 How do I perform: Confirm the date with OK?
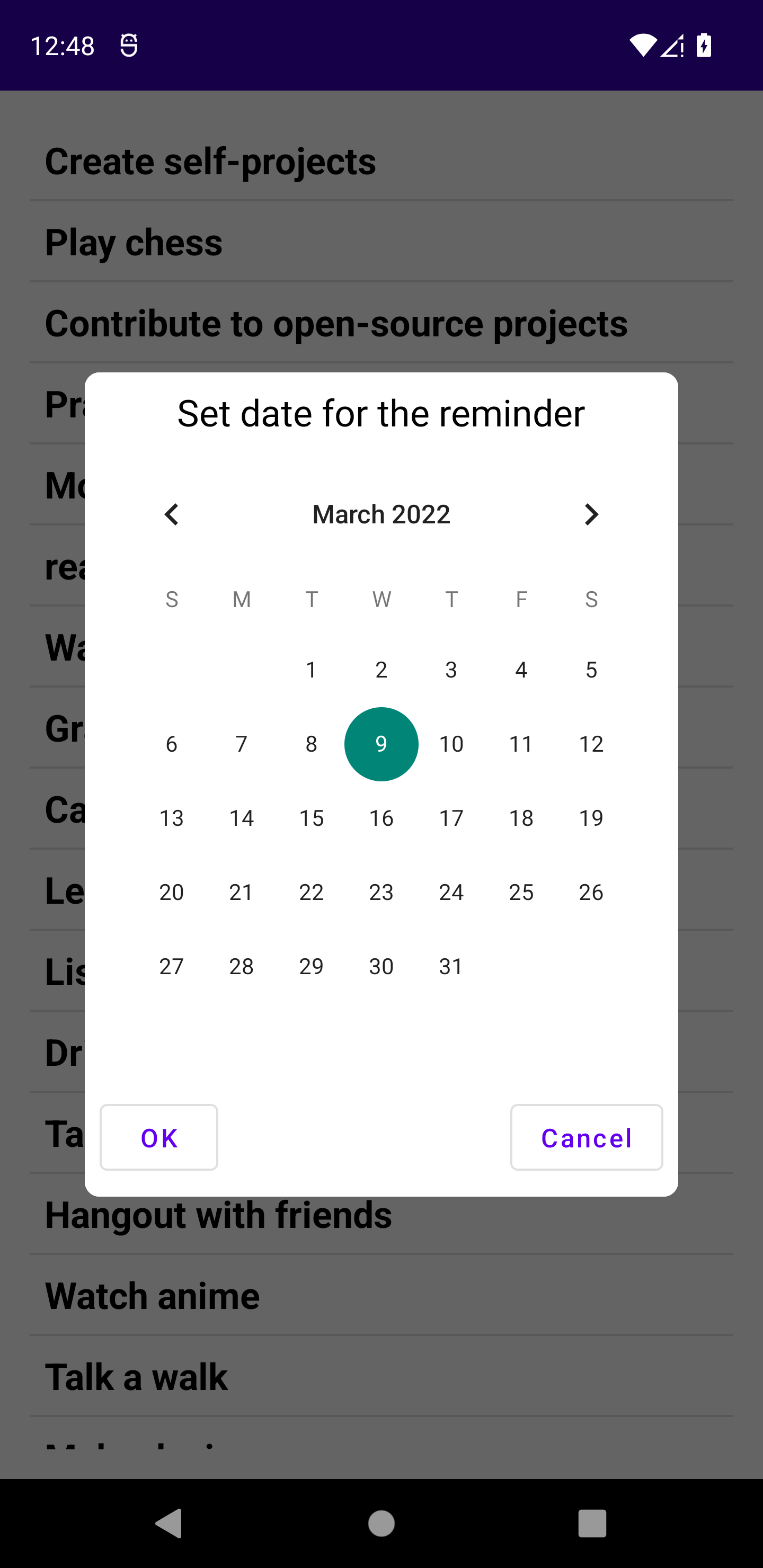click(158, 1137)
